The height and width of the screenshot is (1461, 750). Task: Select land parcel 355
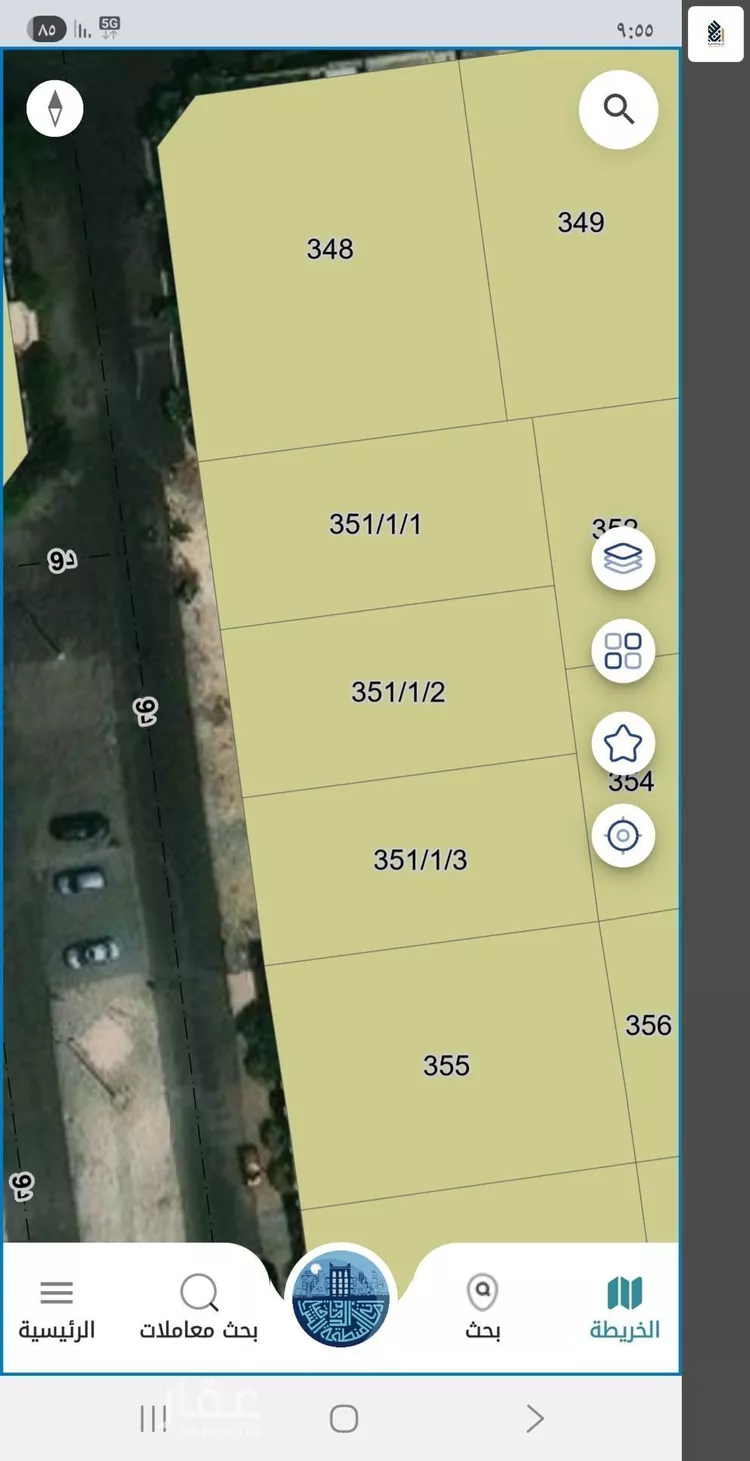point(446,1066)
